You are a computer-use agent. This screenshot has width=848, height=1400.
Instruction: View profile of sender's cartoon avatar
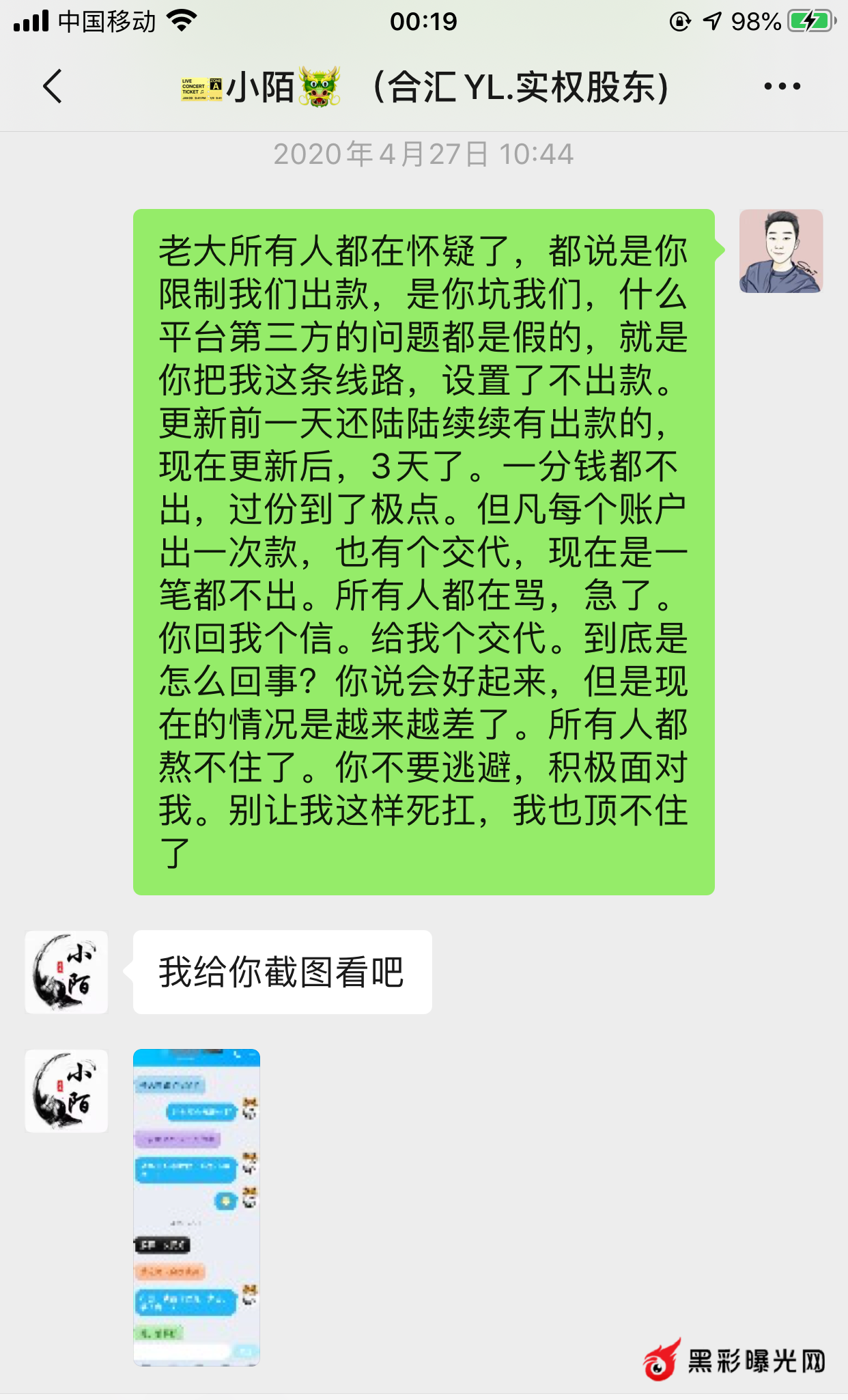(781, 251)
